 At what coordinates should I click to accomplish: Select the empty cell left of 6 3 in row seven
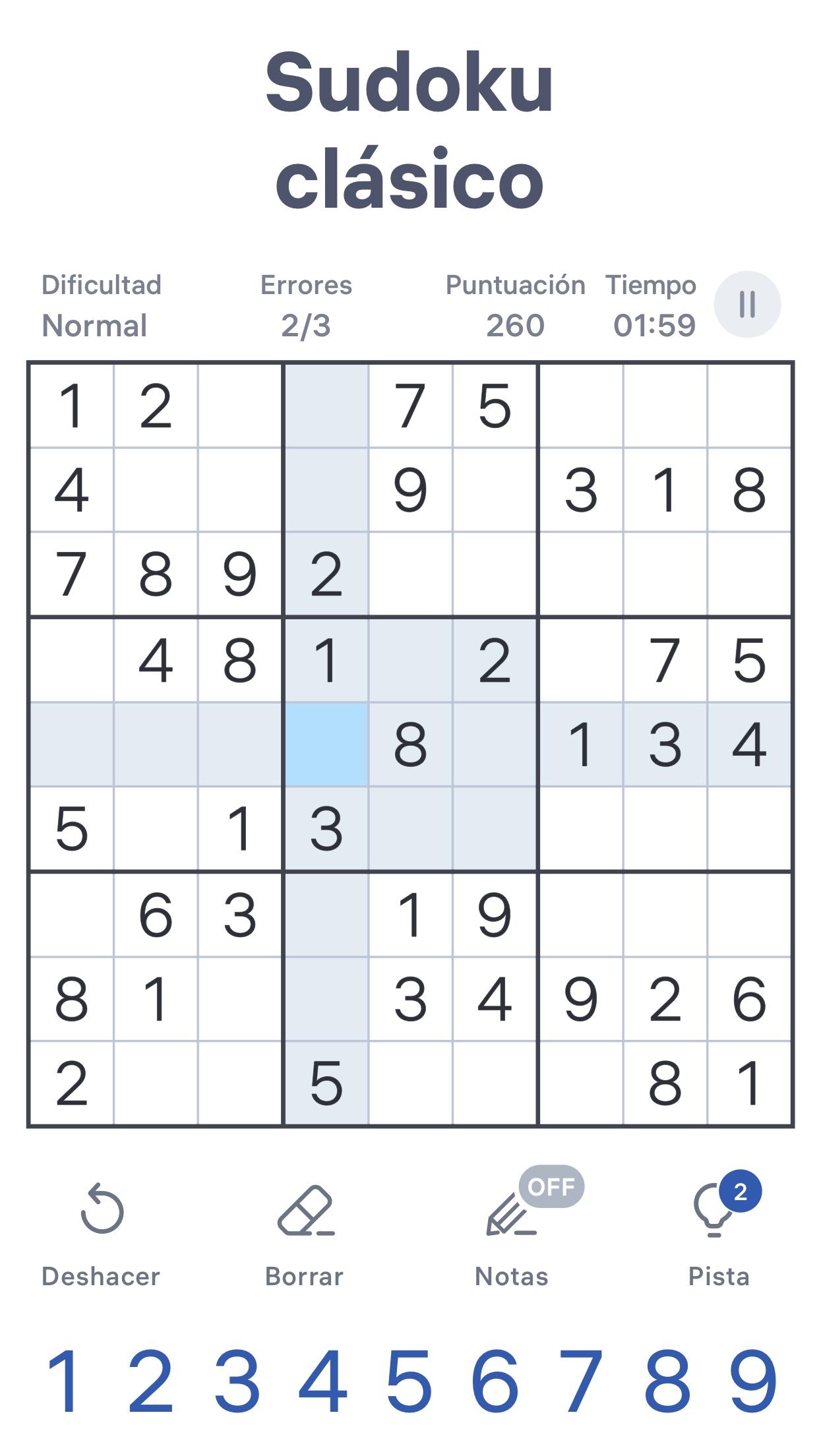[71, 915]
